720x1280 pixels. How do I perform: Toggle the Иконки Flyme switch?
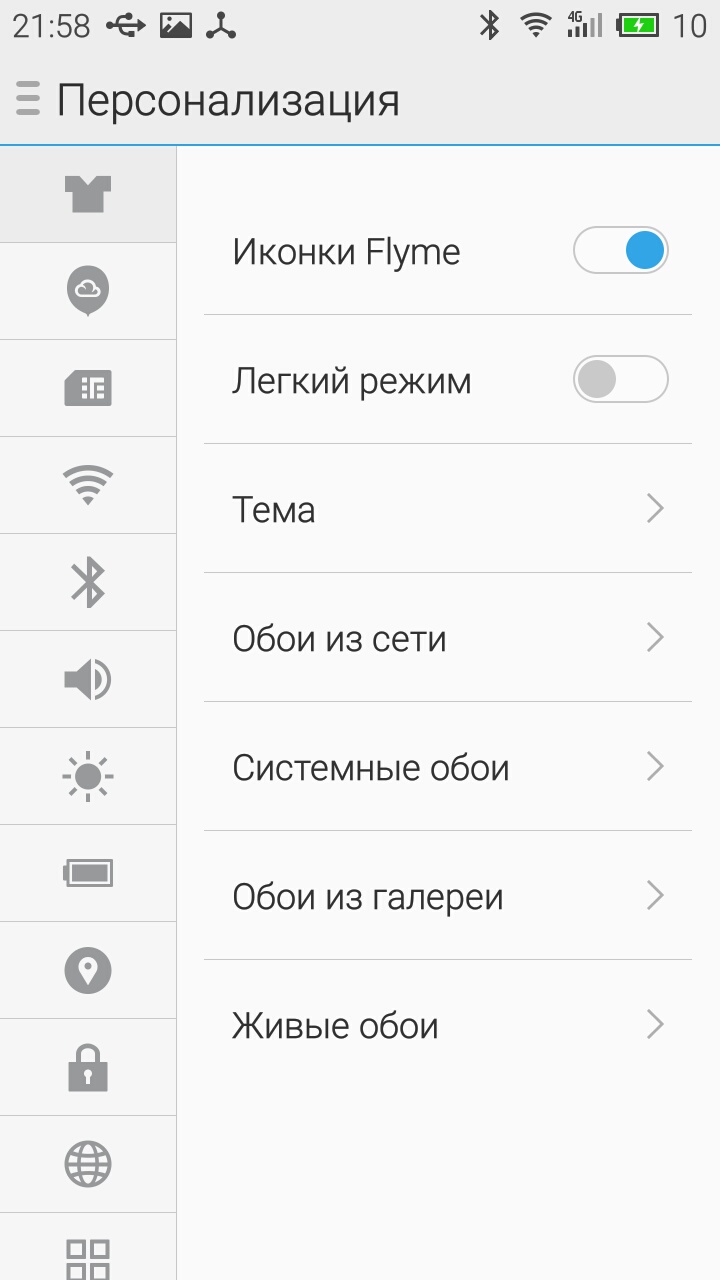click(620, 251)
